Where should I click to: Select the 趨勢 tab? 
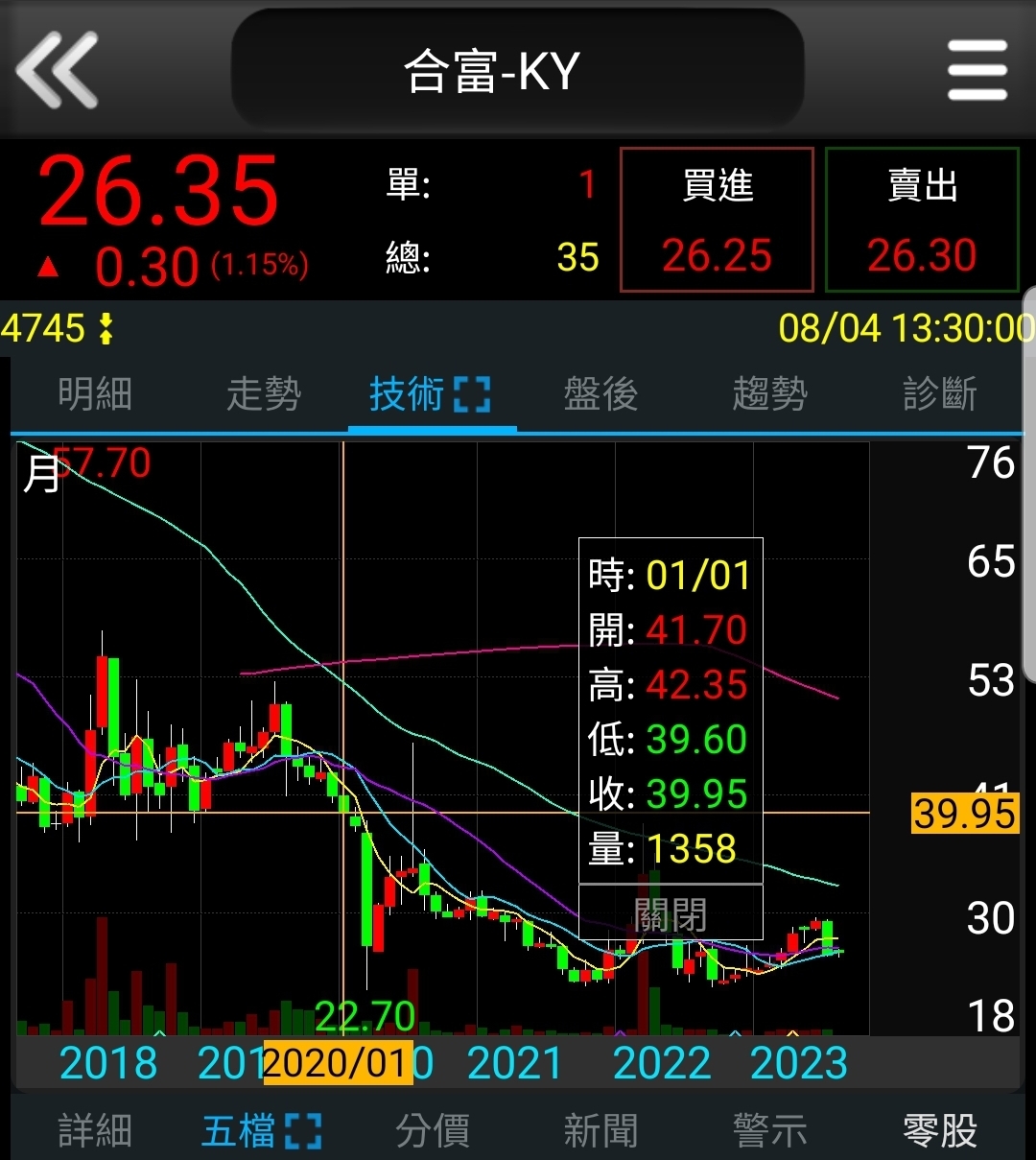coord(769,394)
